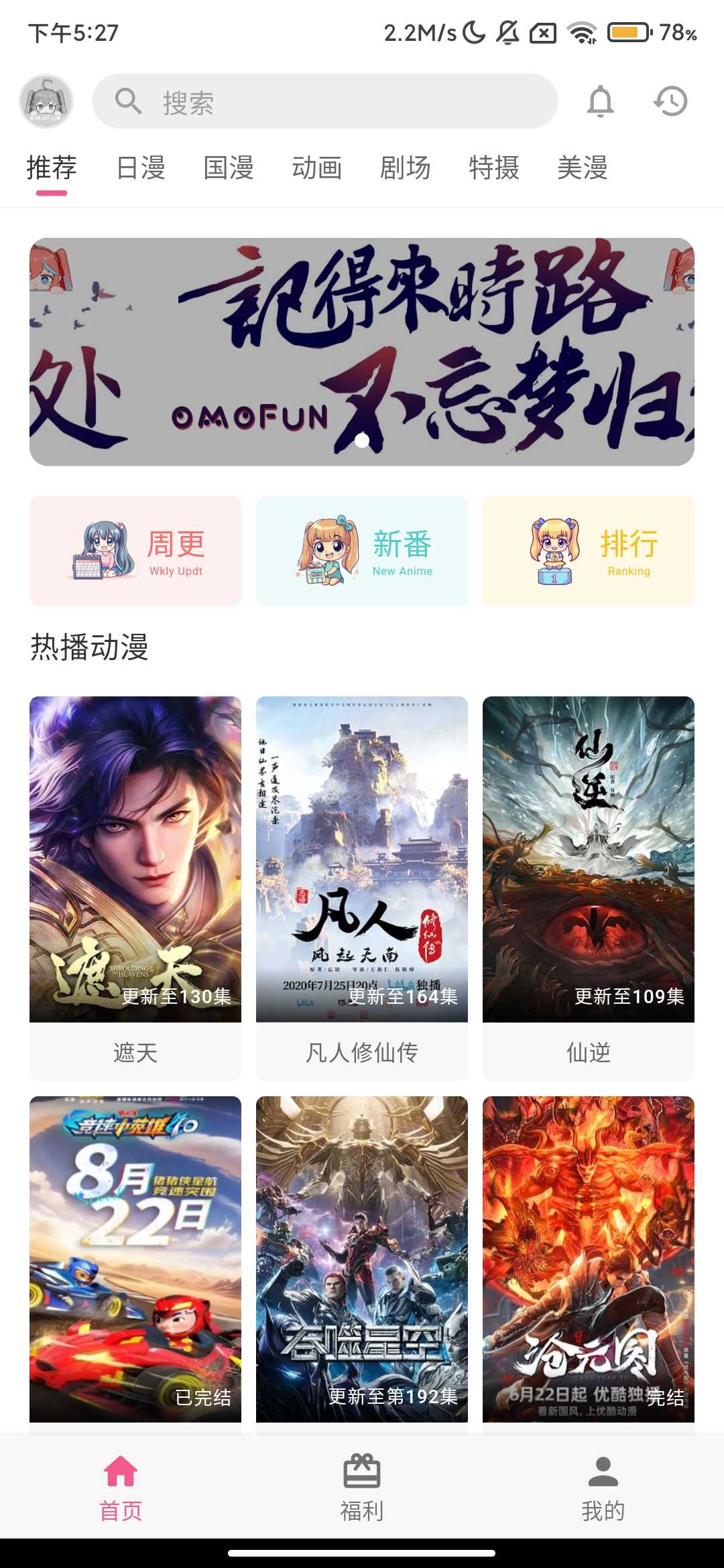
Task: Select the 动画 tab
Action: point(317,168)
